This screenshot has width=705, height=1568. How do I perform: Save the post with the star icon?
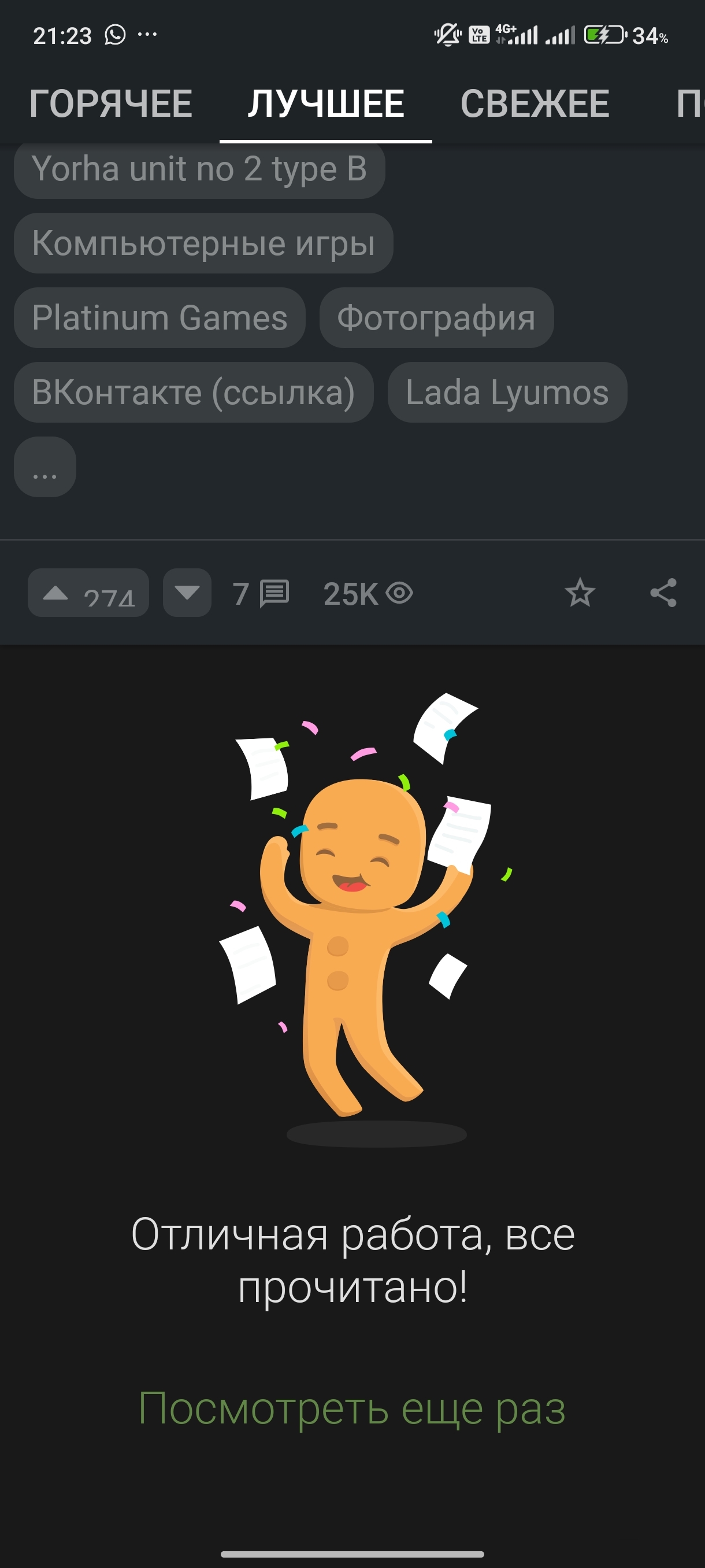(580, 593)
